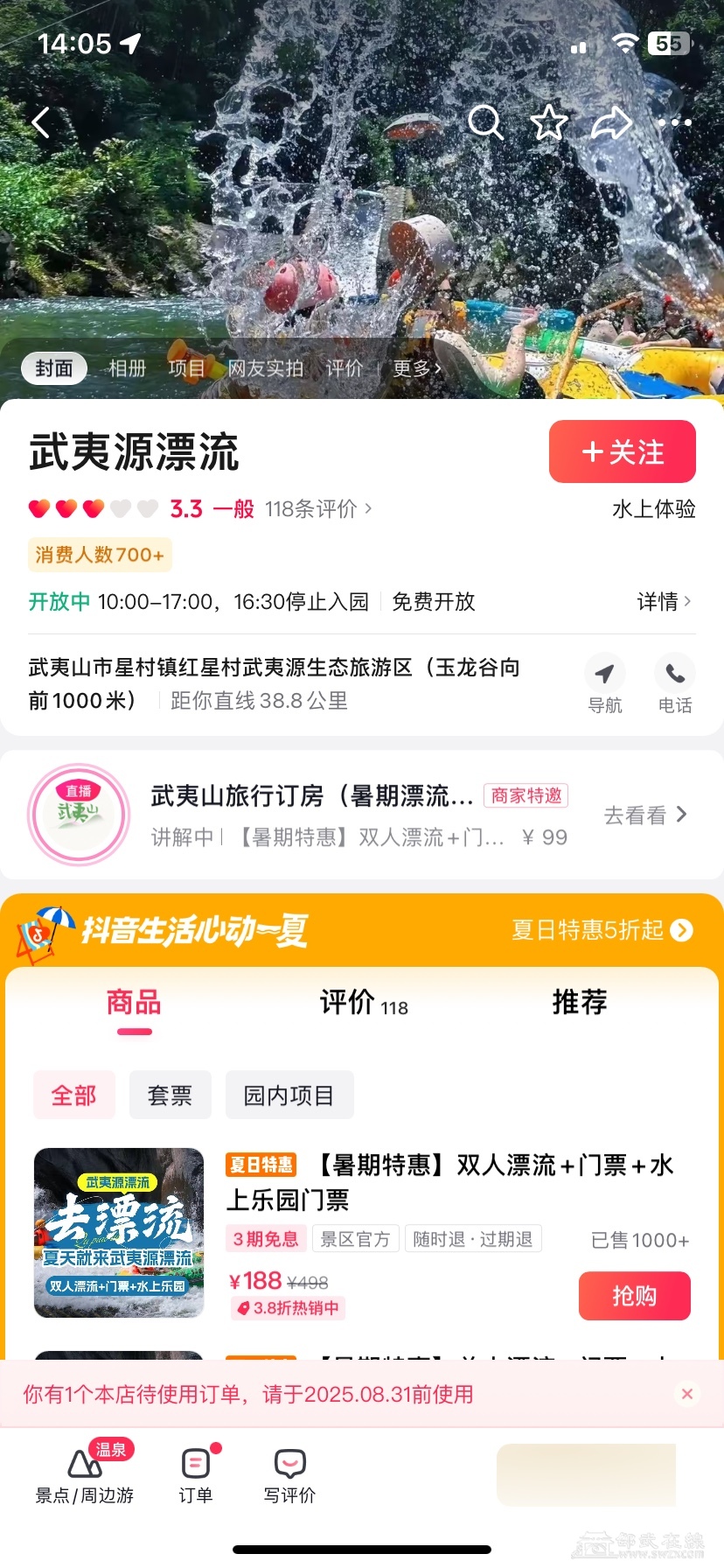Open the 118条评价 reviews link
The height and width of the screenshot is (1568, 724).
click(x=318, y=508)
